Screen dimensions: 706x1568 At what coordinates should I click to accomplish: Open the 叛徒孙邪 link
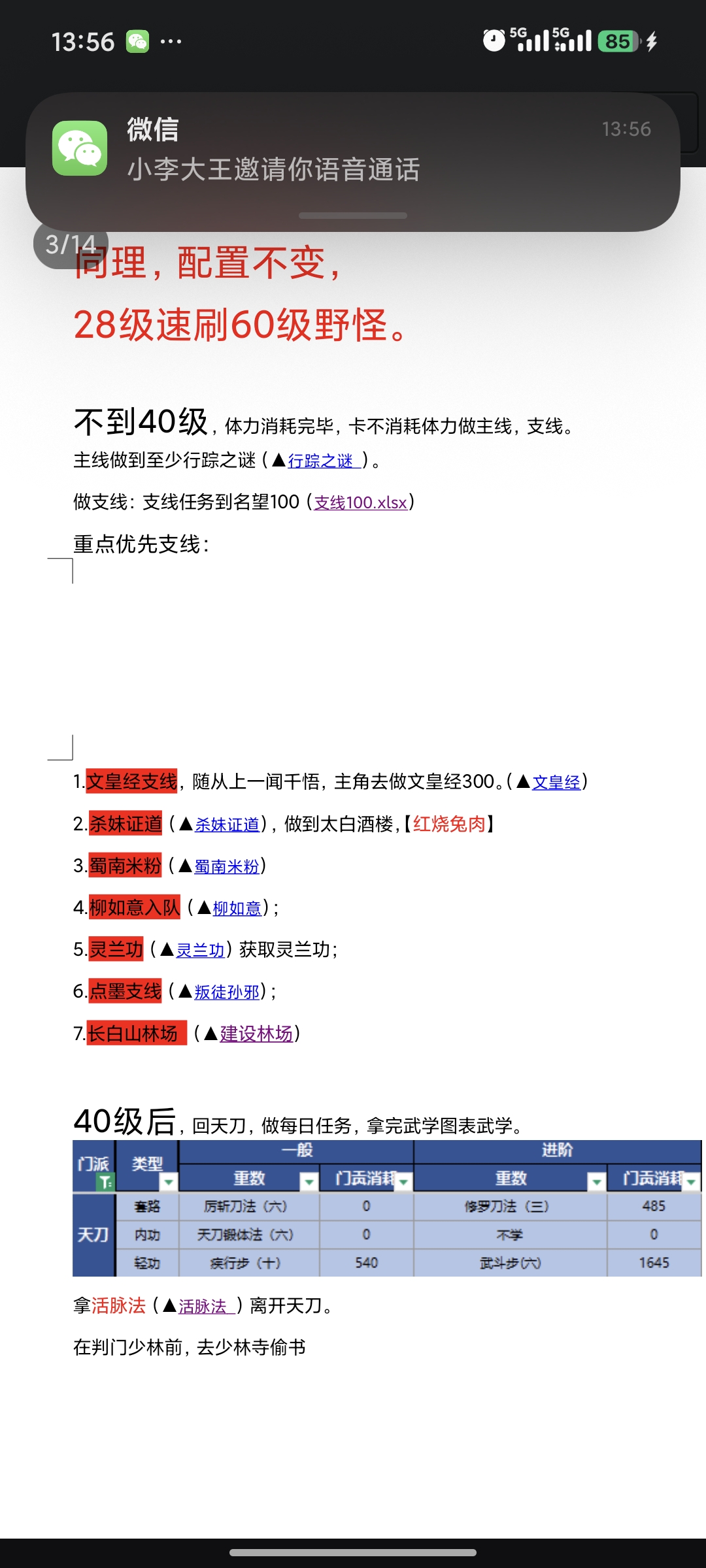click(x=227, y=992)
